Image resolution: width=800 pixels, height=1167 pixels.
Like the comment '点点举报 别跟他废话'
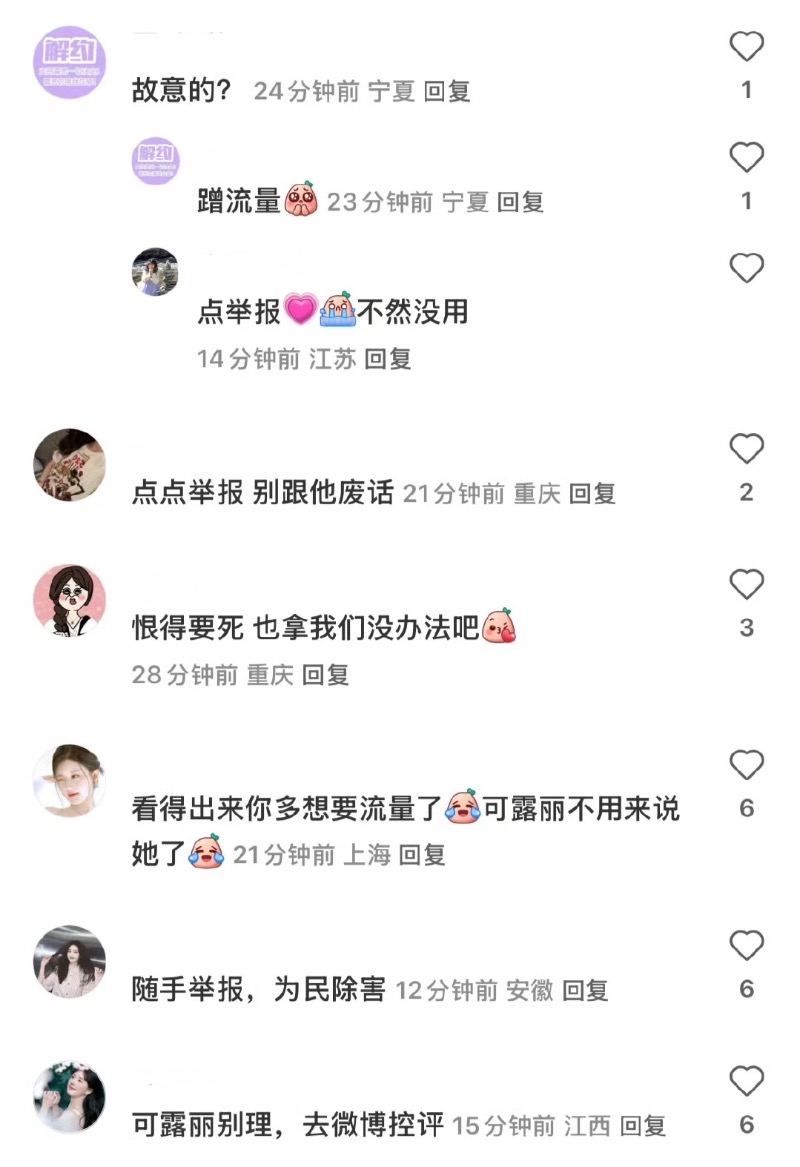pos(746,449)
